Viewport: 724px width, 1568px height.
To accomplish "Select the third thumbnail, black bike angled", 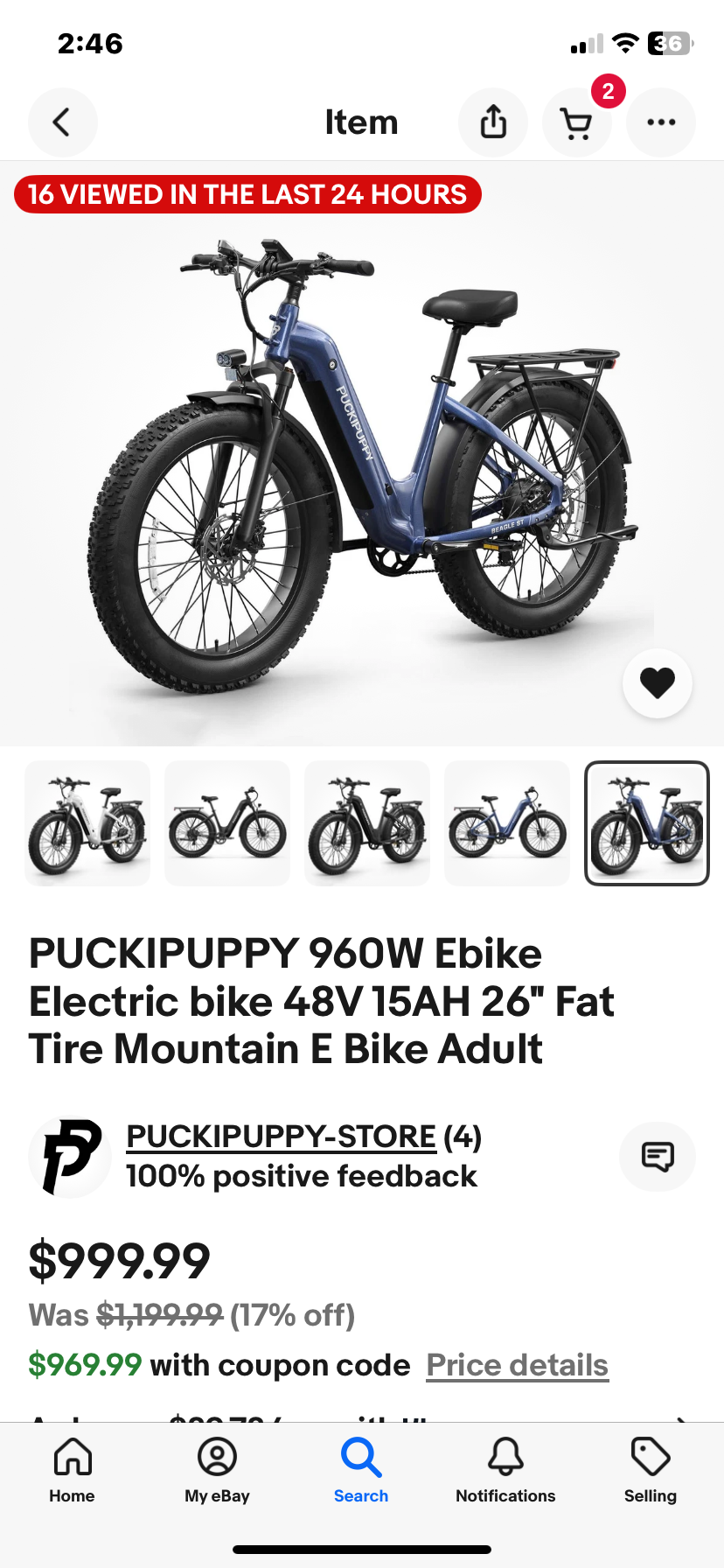I will [367, 823].
